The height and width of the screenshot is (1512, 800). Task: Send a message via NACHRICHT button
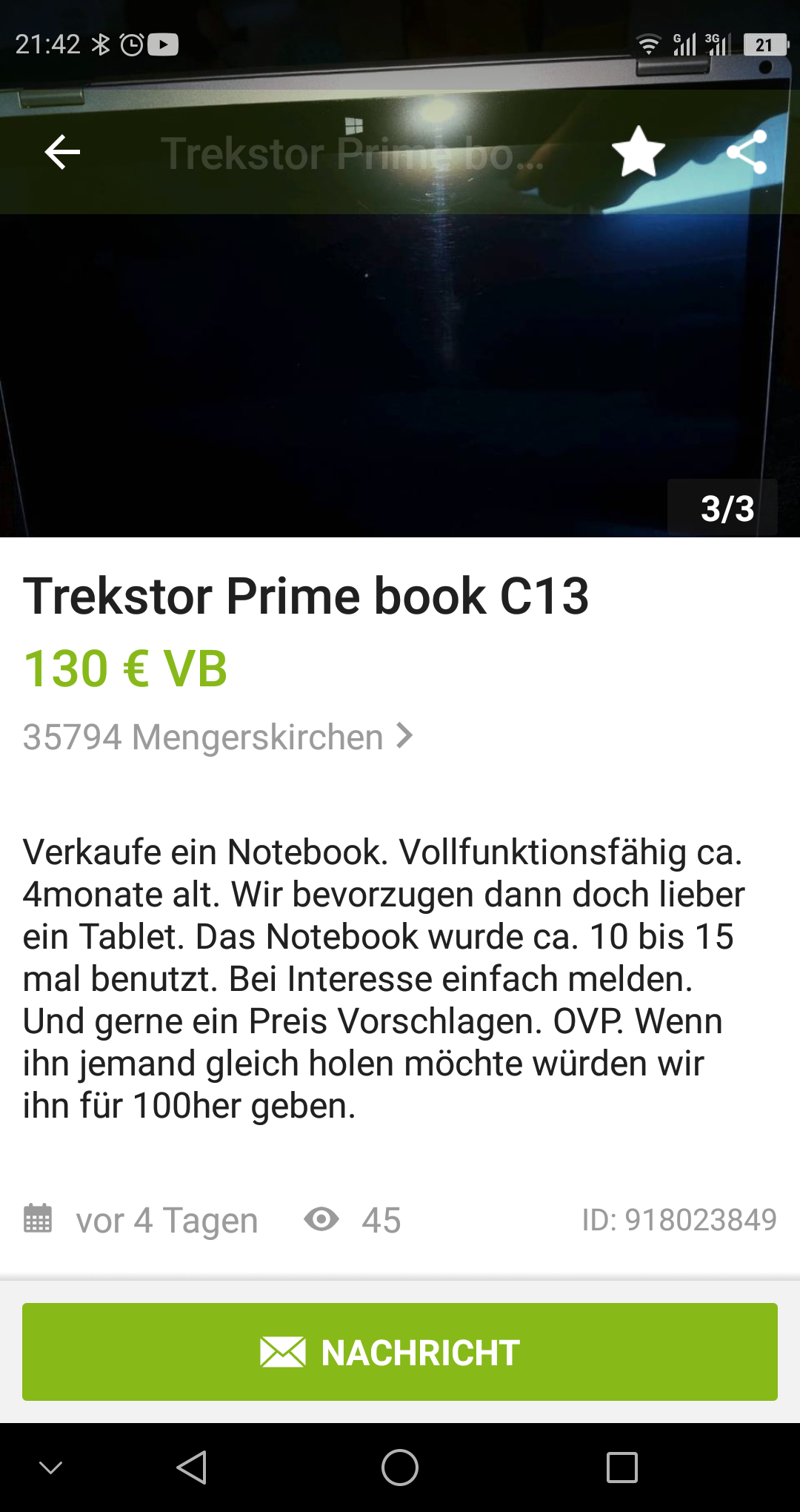pyautogui.click(x=400, y=1352)
